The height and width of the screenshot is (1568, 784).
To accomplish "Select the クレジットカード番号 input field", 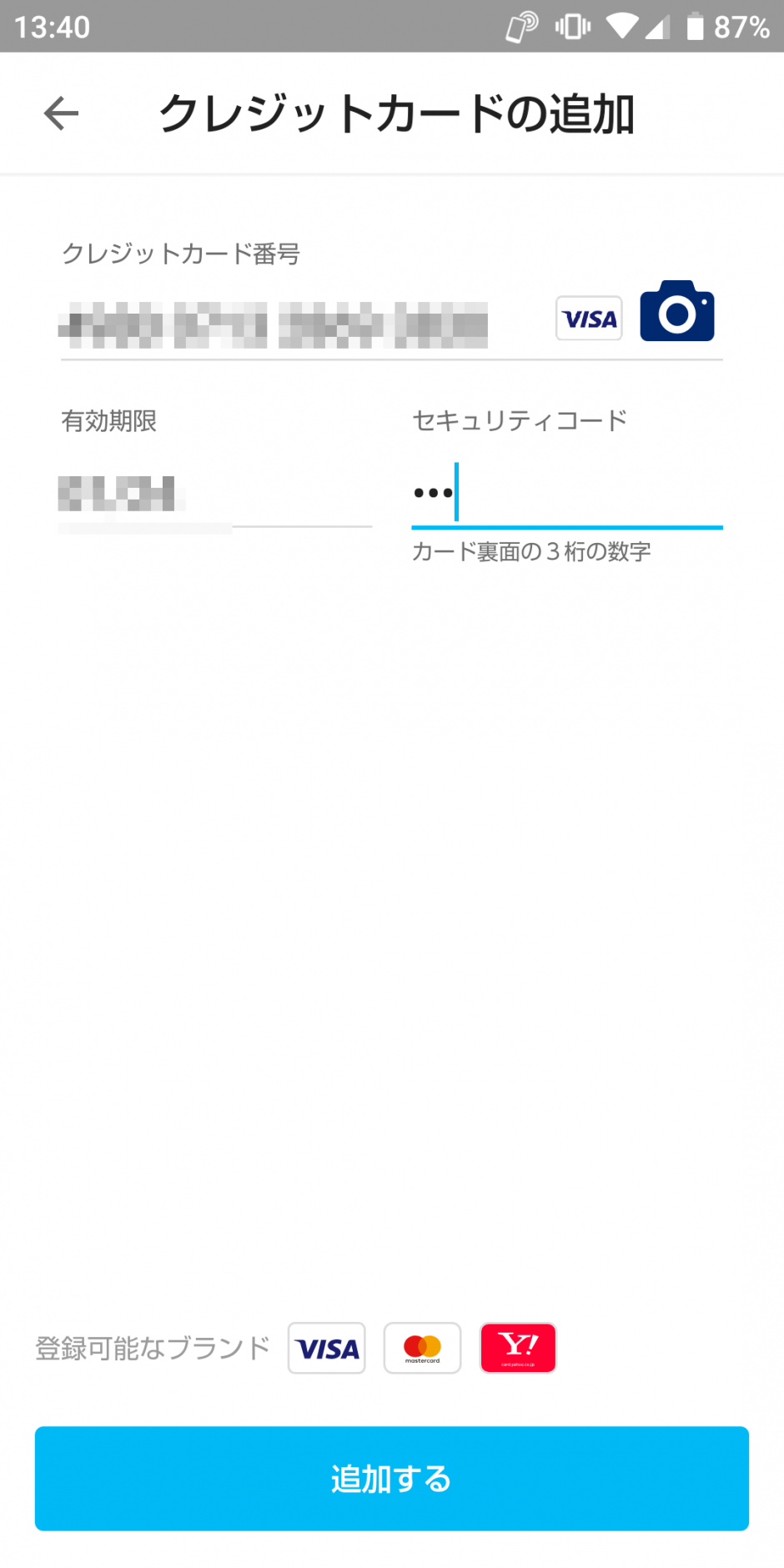I will point(275,325).
